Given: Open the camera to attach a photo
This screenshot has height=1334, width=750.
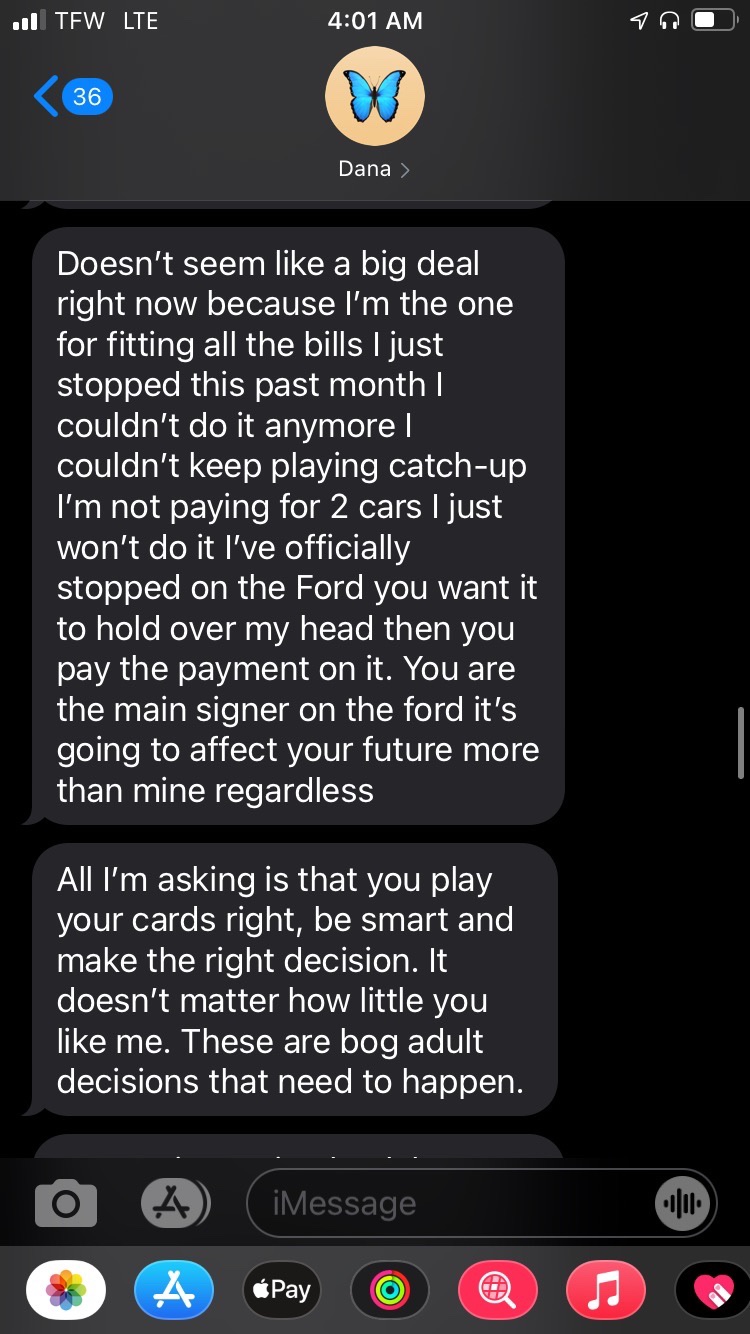Looking at the screenshot, I should (66, 1203).
